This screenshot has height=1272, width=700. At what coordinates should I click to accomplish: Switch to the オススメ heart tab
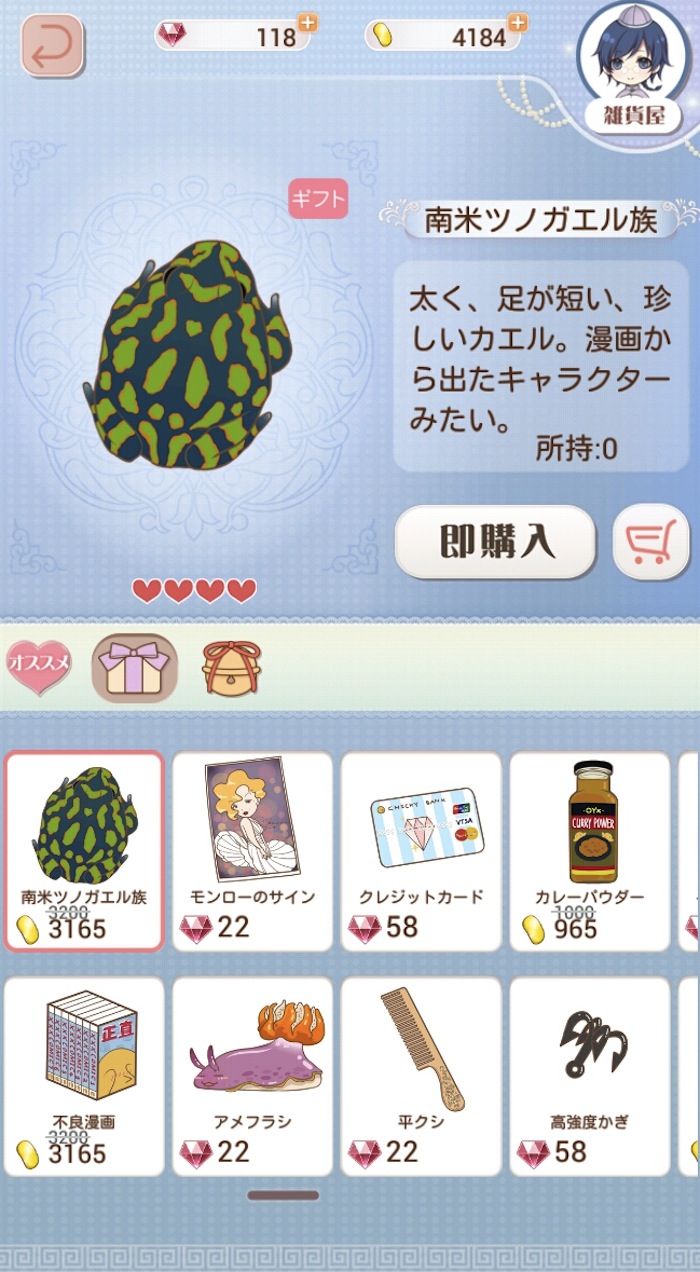click(38, 664)
